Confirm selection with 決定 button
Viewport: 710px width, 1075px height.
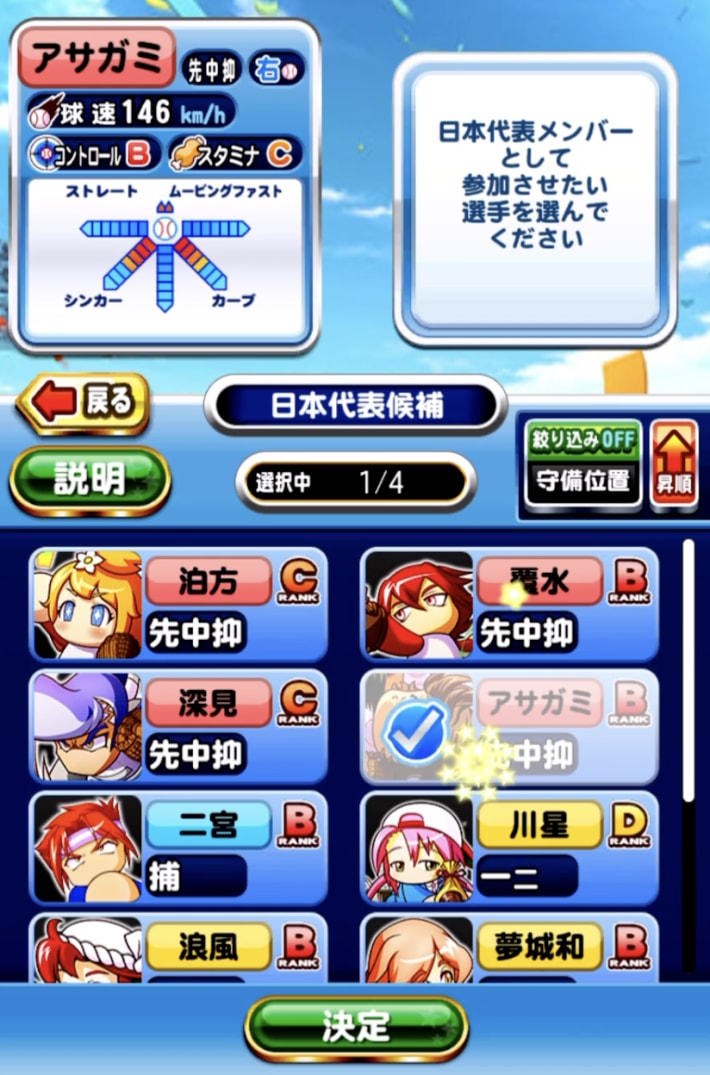click(356, 1027)
